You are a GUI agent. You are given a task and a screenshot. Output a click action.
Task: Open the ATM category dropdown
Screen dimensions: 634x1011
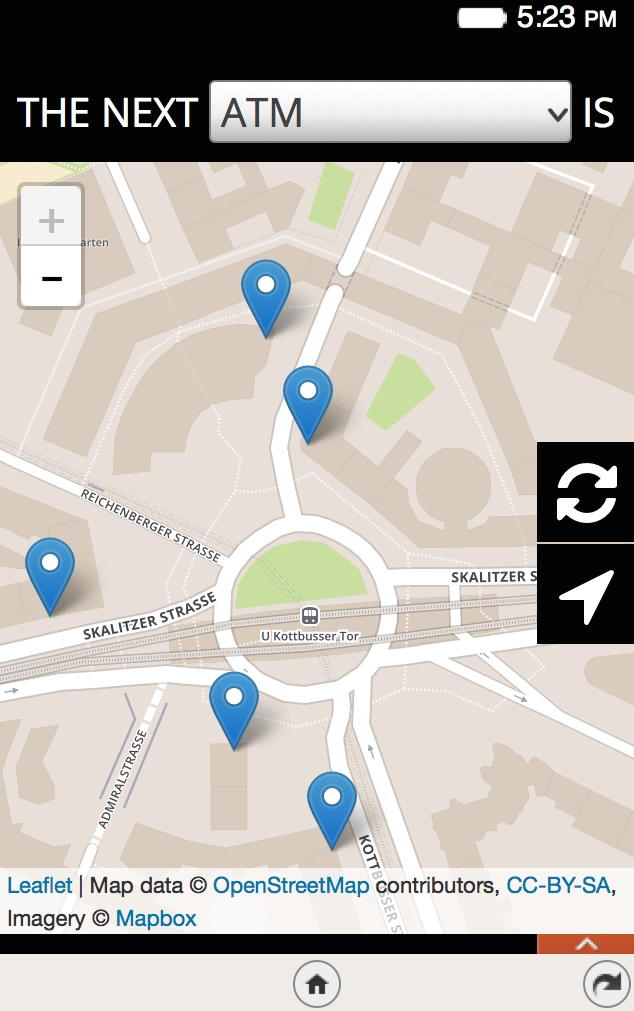(390, 112)
